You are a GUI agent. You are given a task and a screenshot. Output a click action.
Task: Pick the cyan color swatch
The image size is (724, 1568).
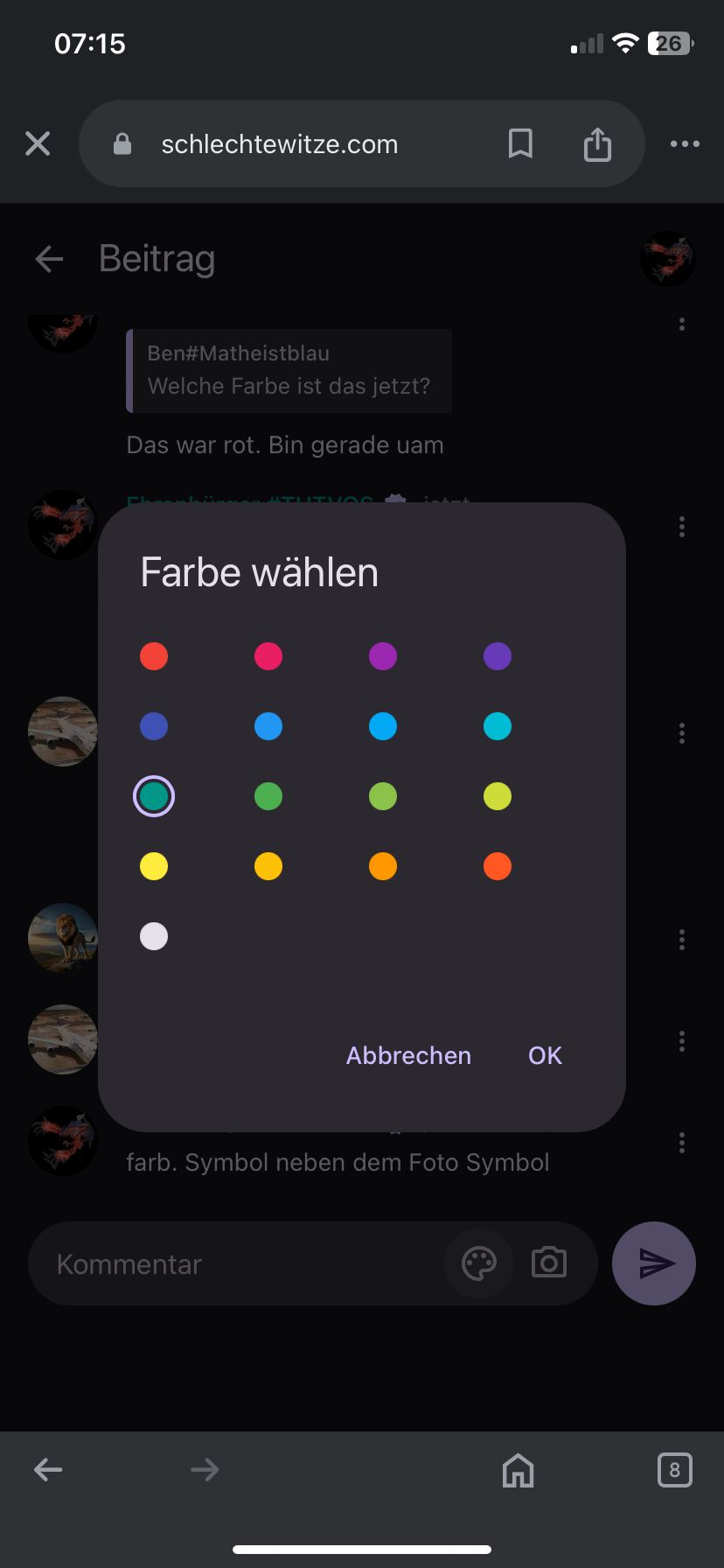tap(498, 726)
